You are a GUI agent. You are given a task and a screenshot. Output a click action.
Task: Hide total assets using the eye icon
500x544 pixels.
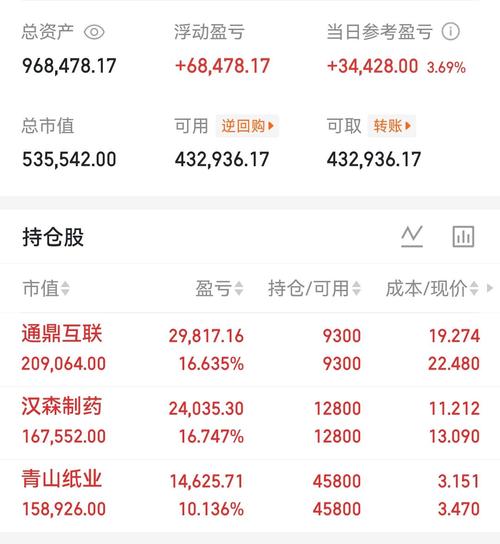coord(94,32)
